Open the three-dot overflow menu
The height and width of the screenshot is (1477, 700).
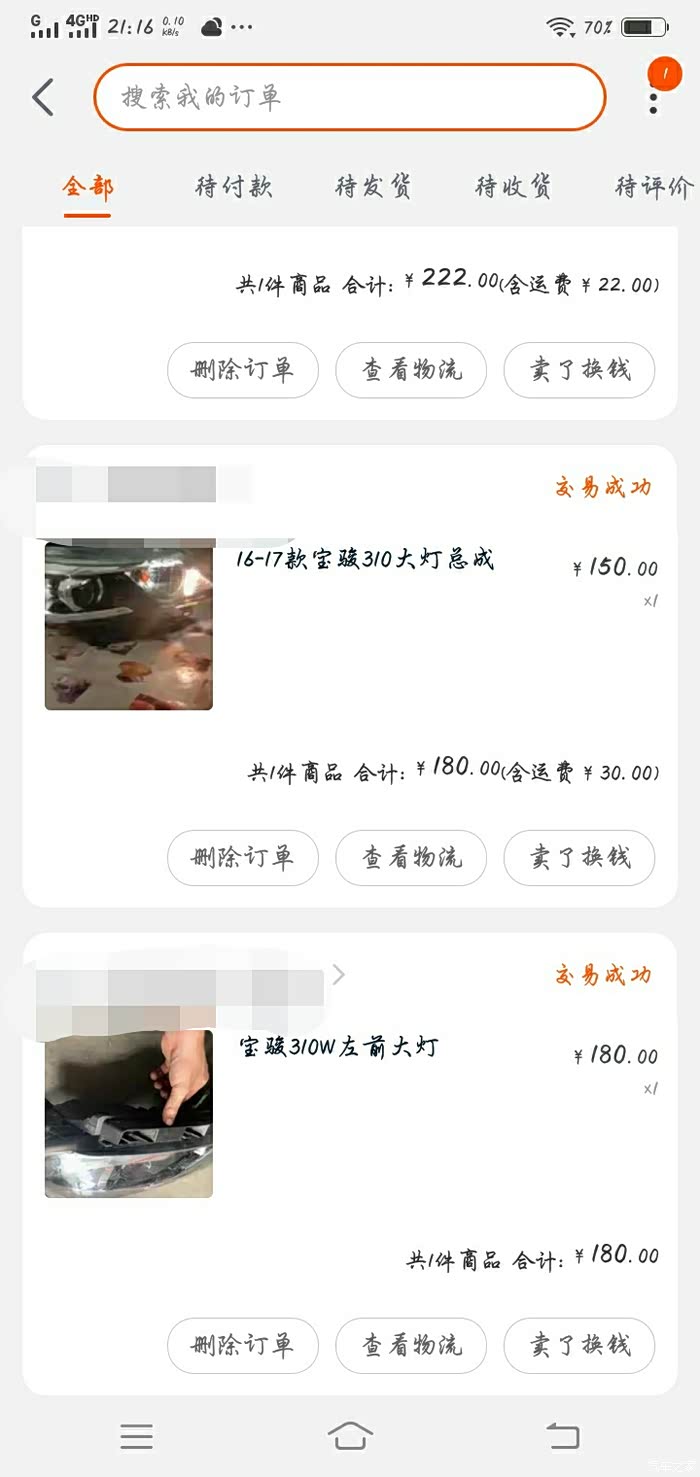(x=654, y=98)
